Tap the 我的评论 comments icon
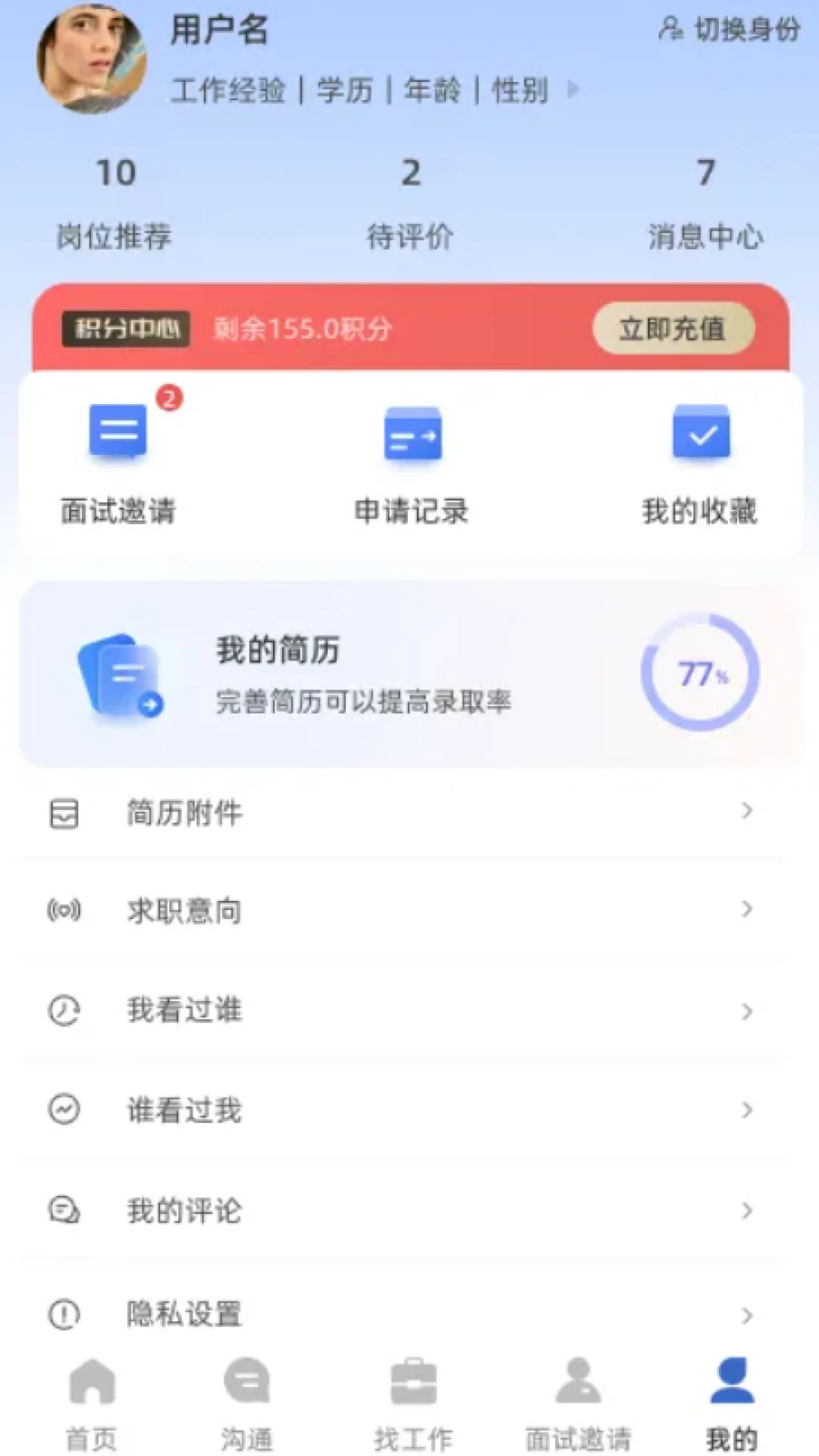This screenshot has width=819, height=1456. tap(64, 1211)
